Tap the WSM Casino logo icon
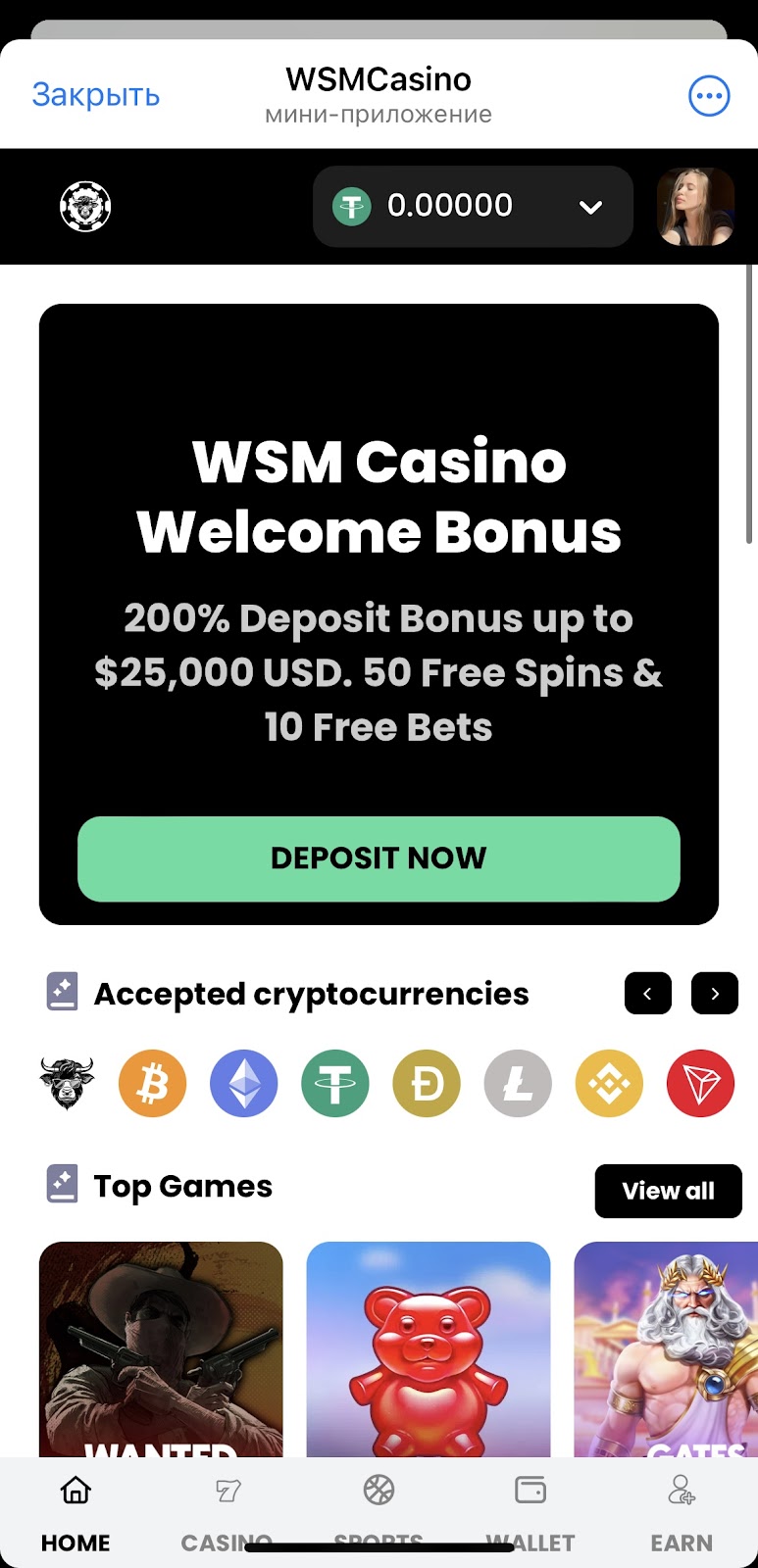The width and height of the screenshot is (758, 1568). [x=85, y=207]
